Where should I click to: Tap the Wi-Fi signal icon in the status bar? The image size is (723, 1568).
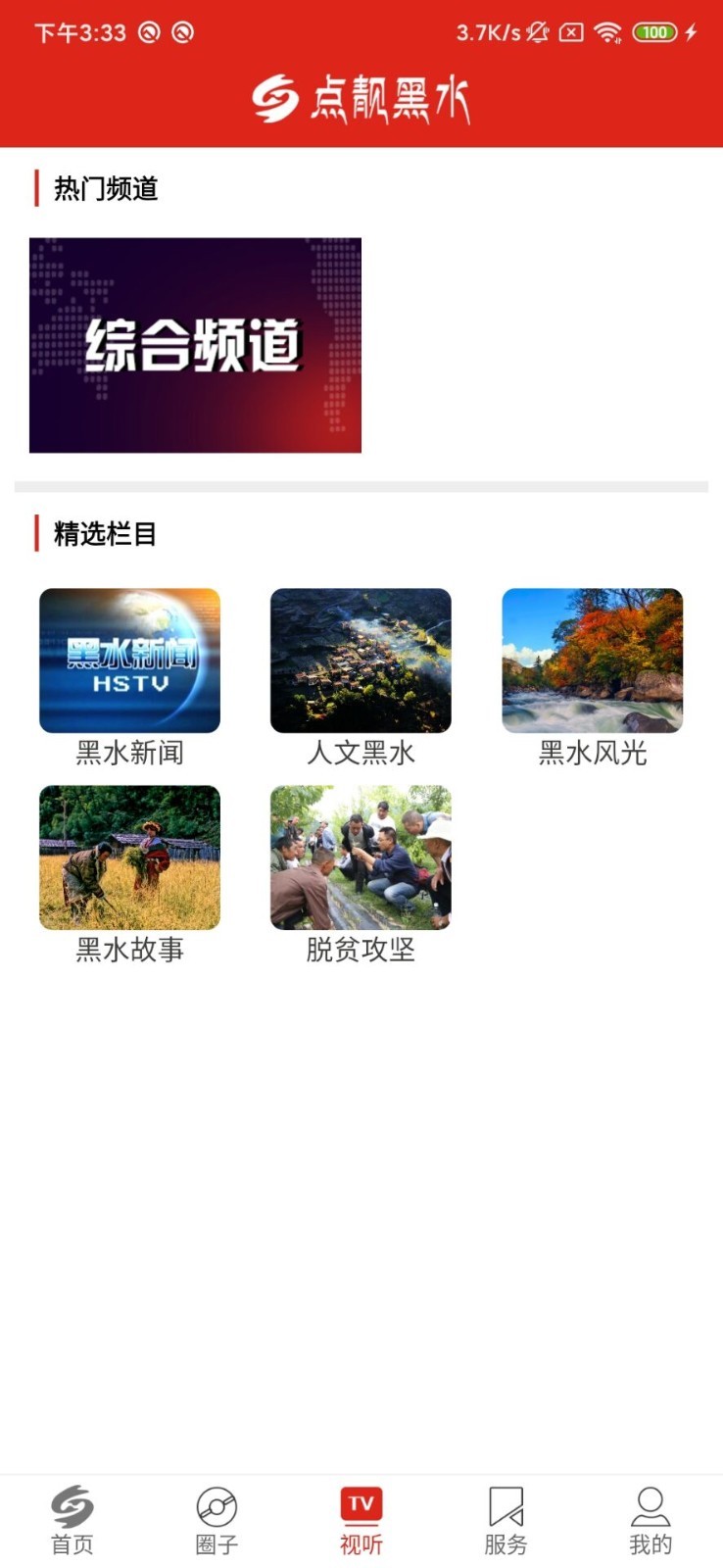(x=608, y=32)
